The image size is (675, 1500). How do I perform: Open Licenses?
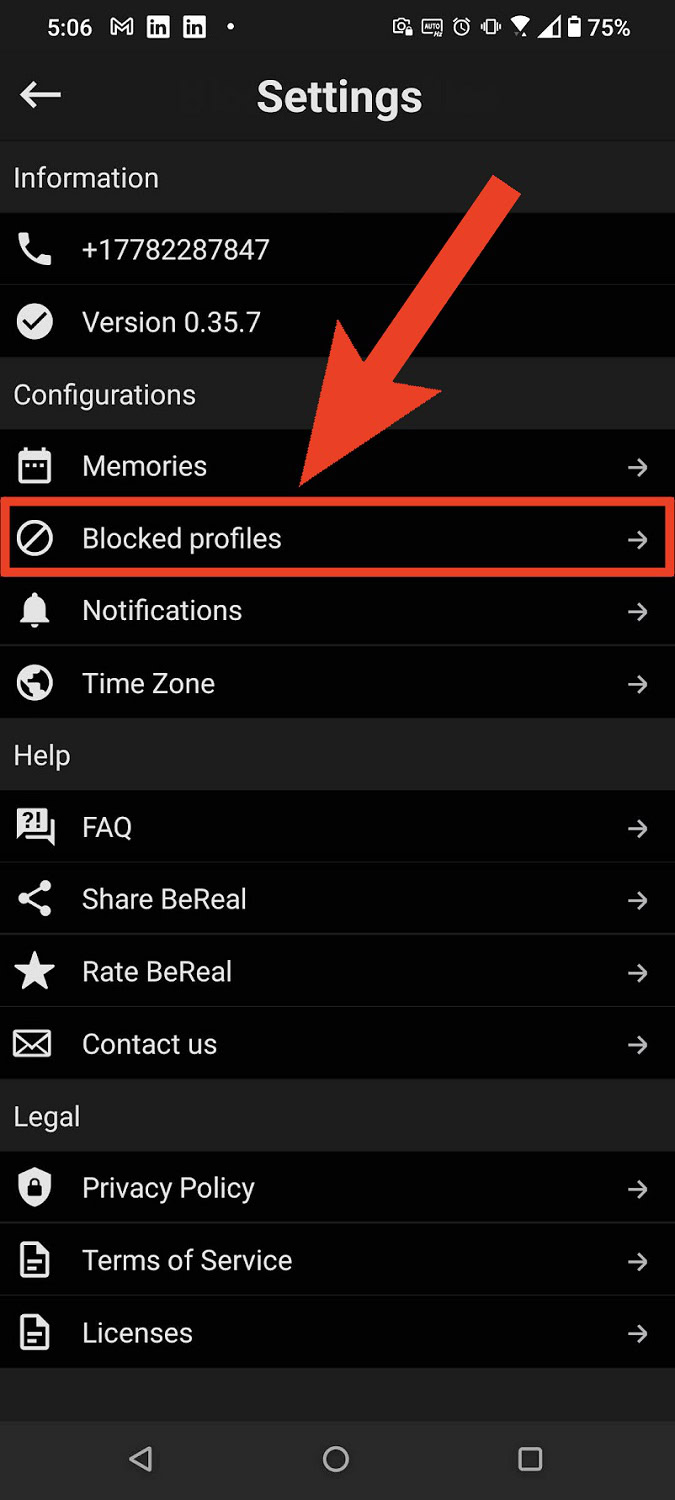[337, 1333]
